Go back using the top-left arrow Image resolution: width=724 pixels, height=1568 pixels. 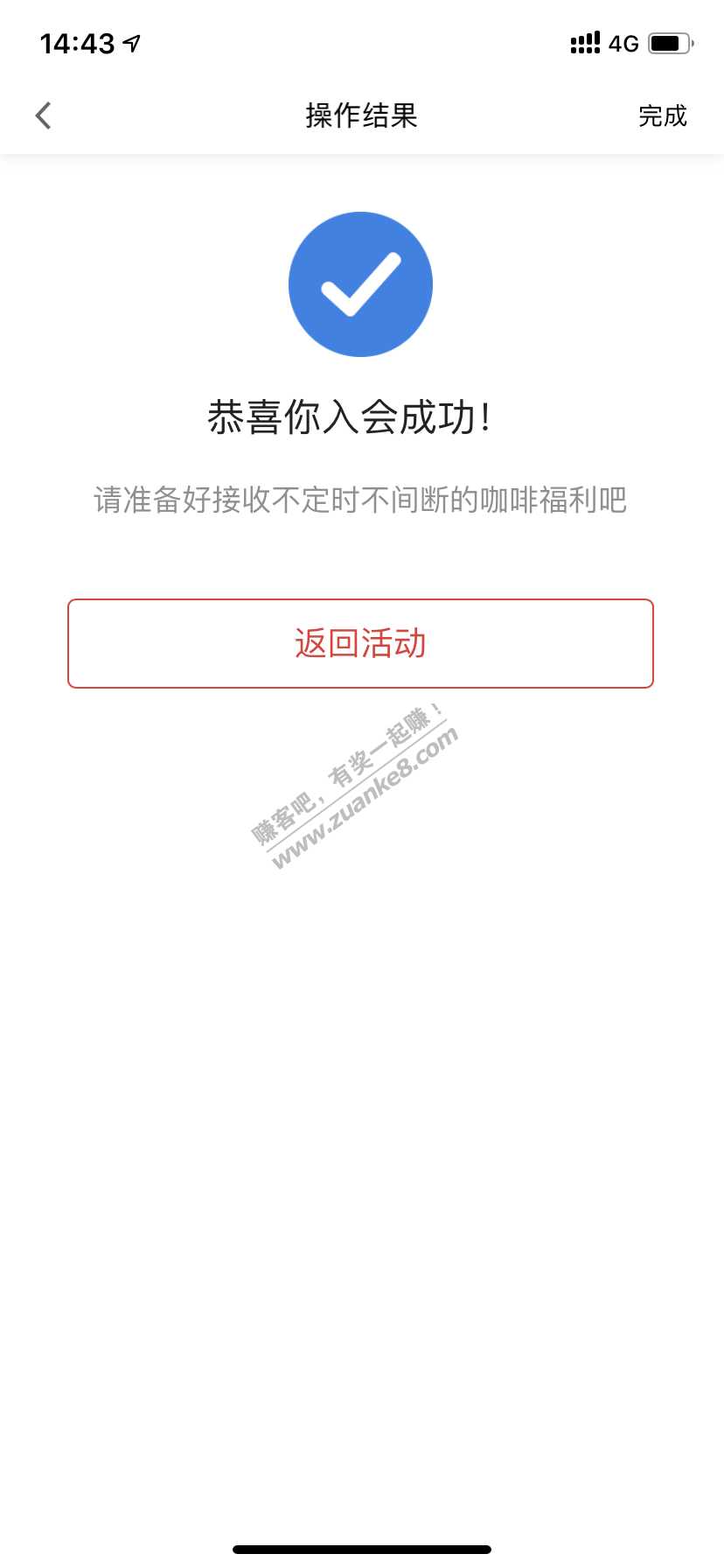[x=44, y=115]
